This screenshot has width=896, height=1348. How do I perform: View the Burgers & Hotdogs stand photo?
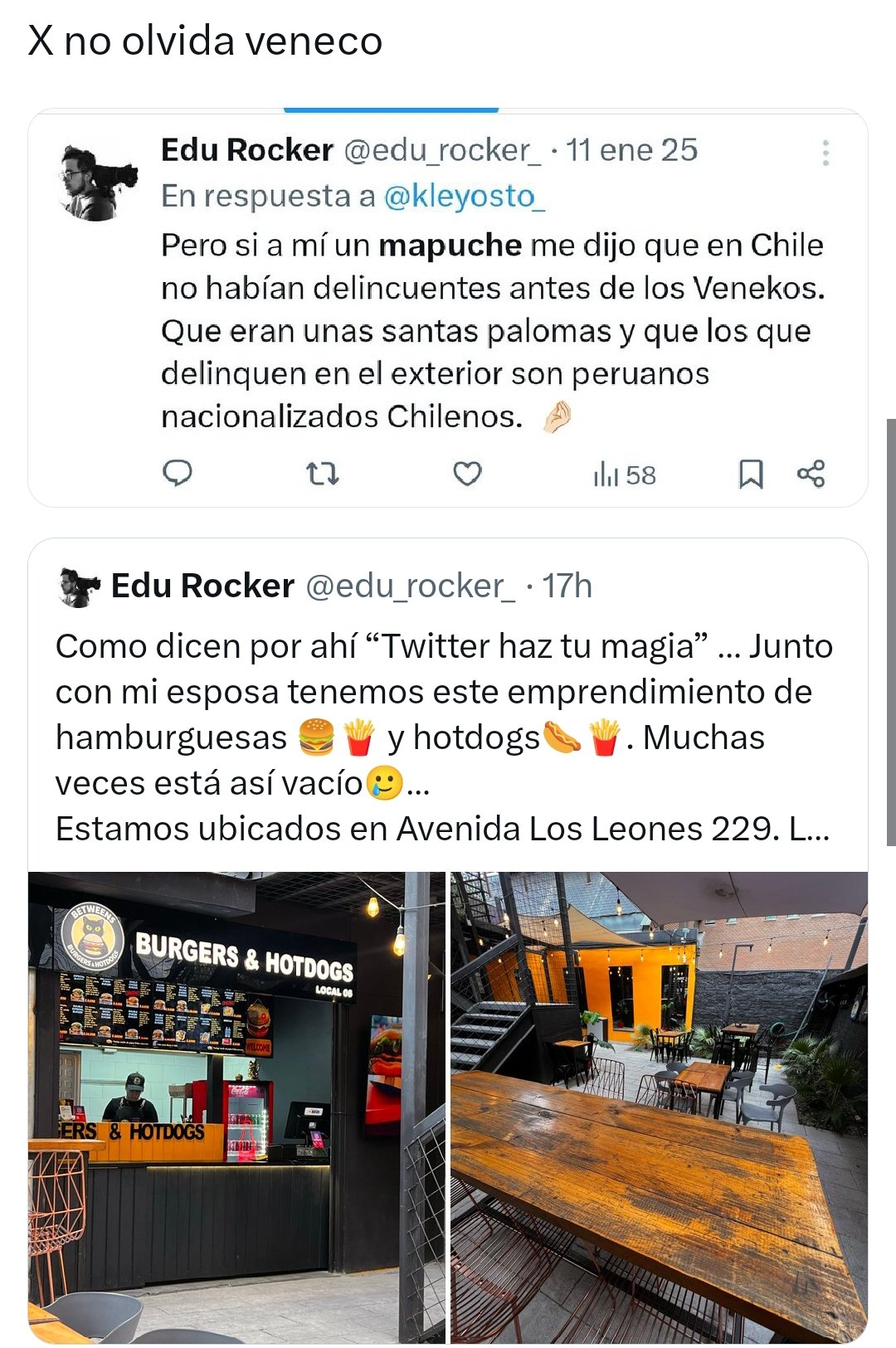237,1107
